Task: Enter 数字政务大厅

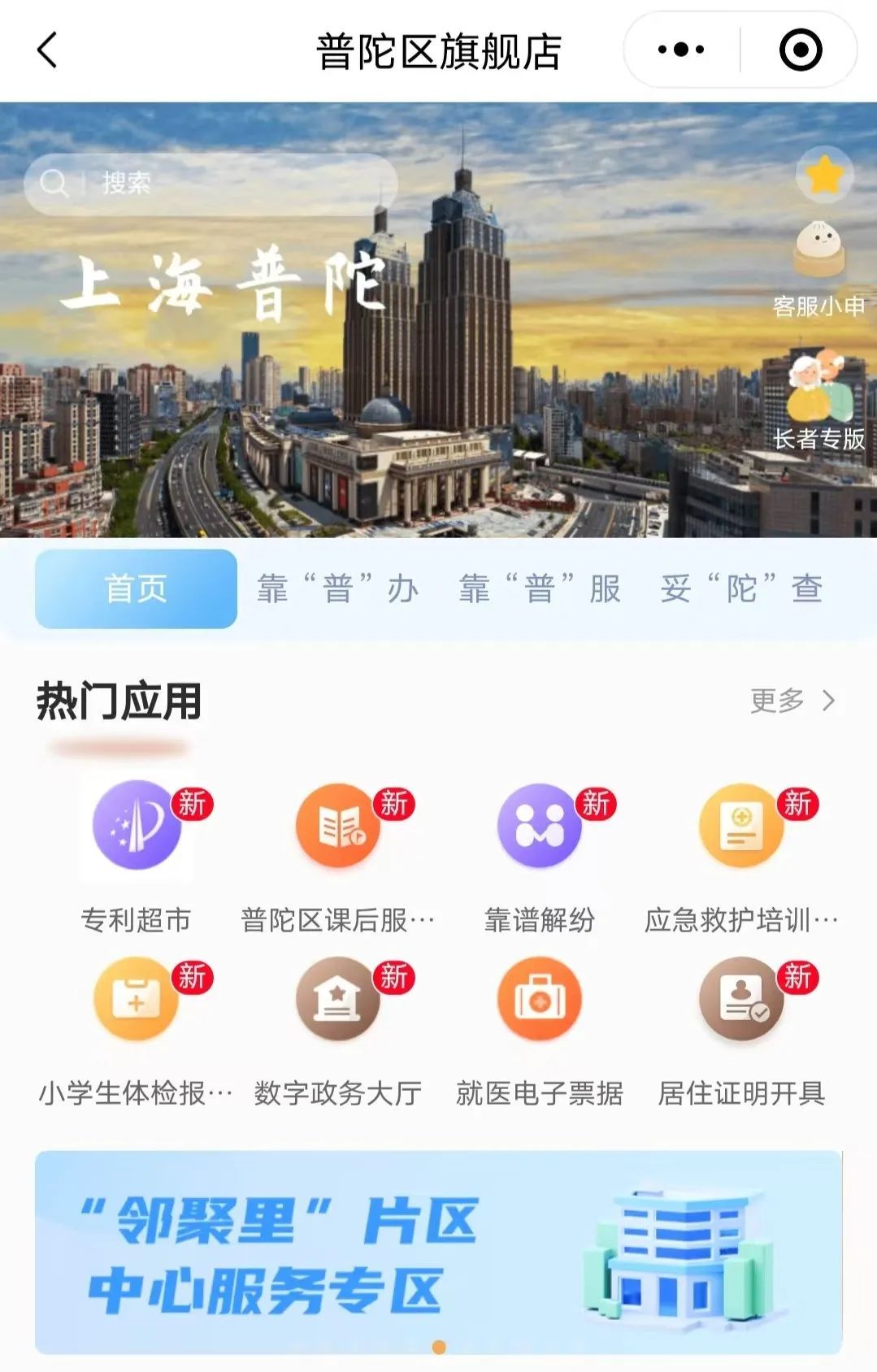Action: (x=338, y=1028)
